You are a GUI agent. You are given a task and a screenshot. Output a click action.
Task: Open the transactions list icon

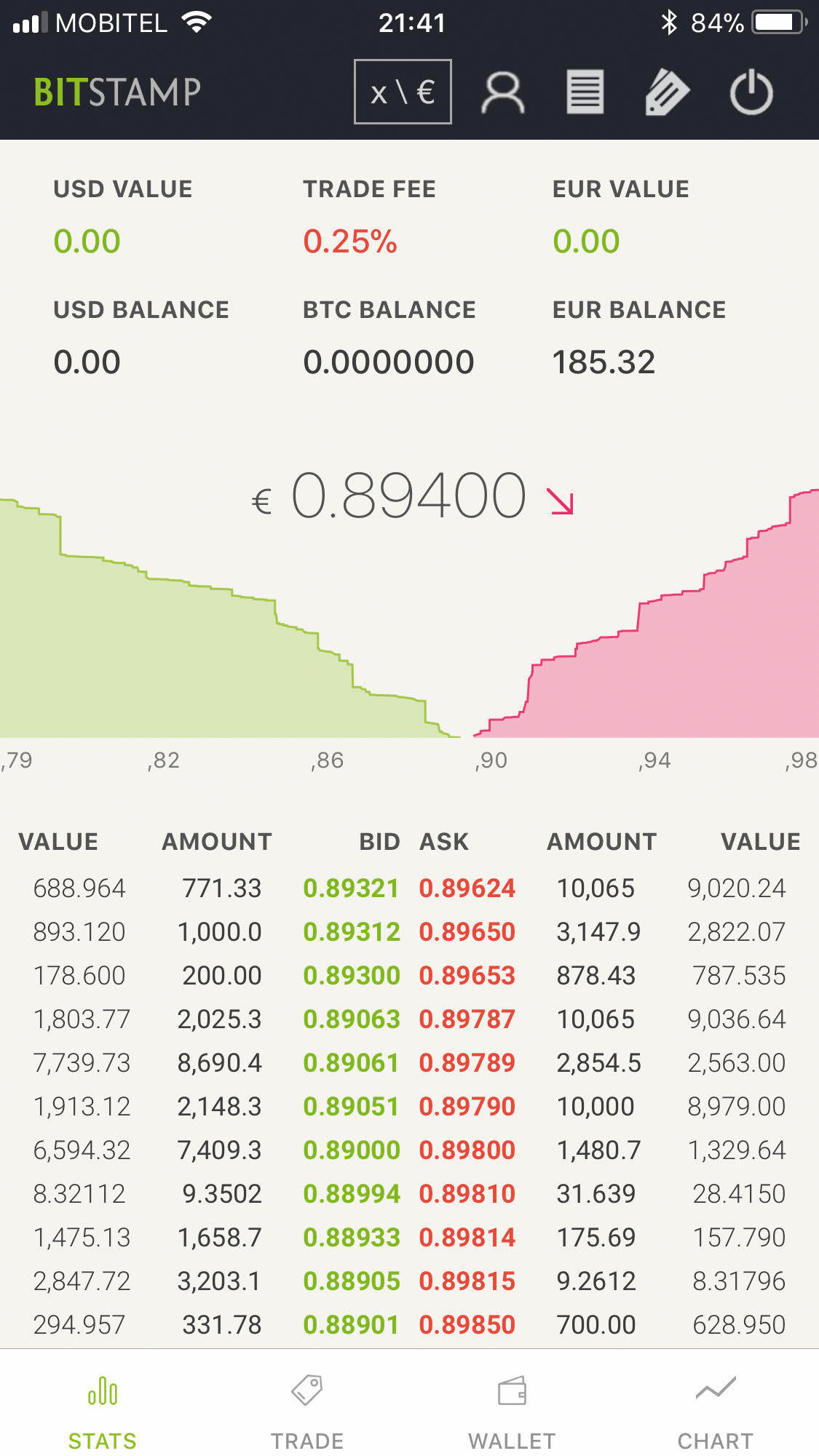(x=585, y=92)
